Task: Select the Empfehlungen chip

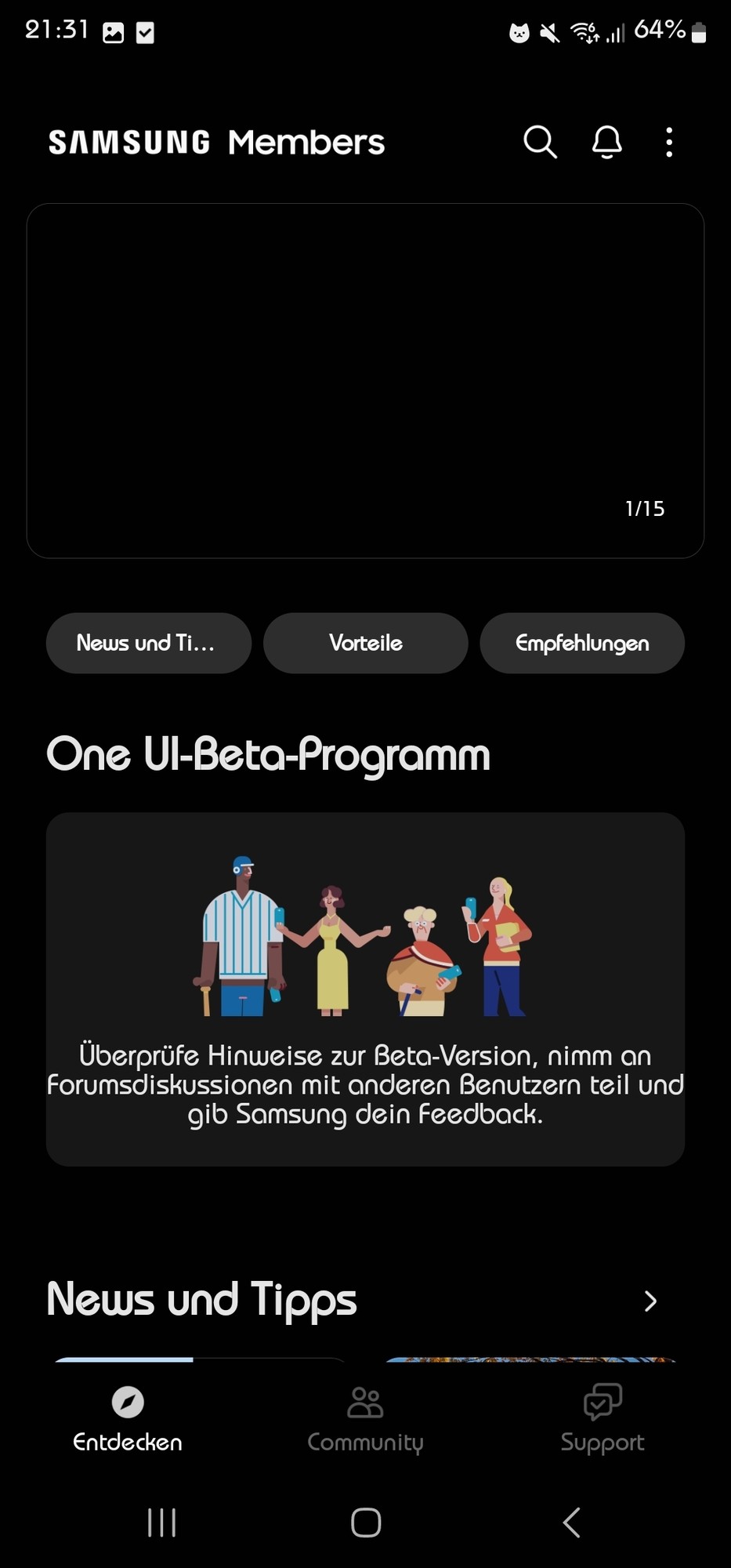Action: click(582, 643)
